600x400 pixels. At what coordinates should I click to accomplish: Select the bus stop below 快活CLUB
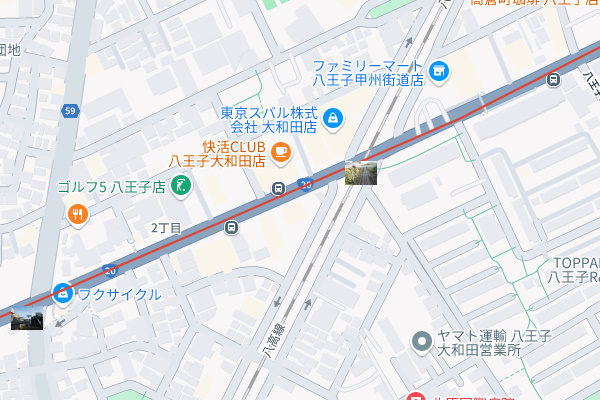pos(277,188)
